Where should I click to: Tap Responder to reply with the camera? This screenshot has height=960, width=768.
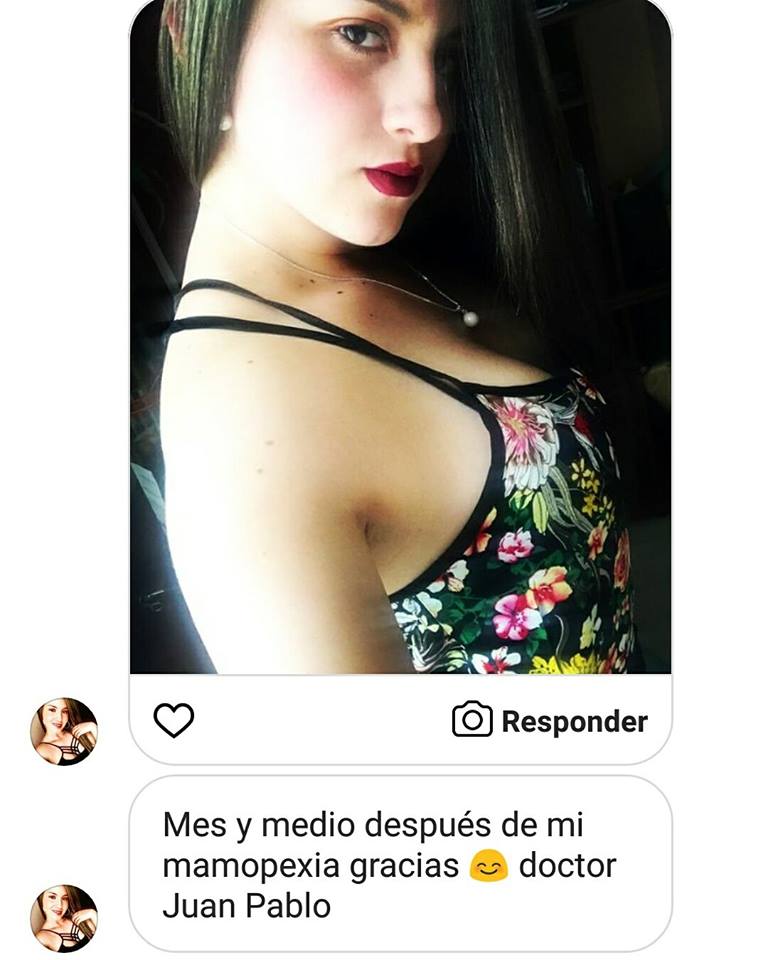550,720
